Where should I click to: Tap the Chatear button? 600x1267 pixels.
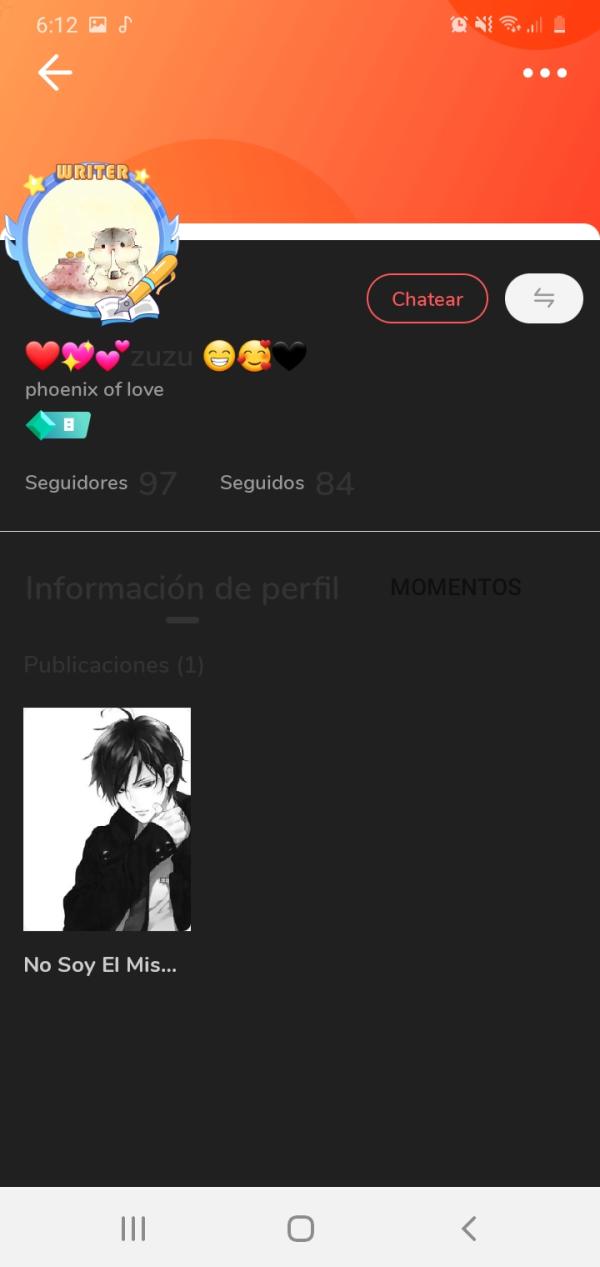[x=427, y=299]
